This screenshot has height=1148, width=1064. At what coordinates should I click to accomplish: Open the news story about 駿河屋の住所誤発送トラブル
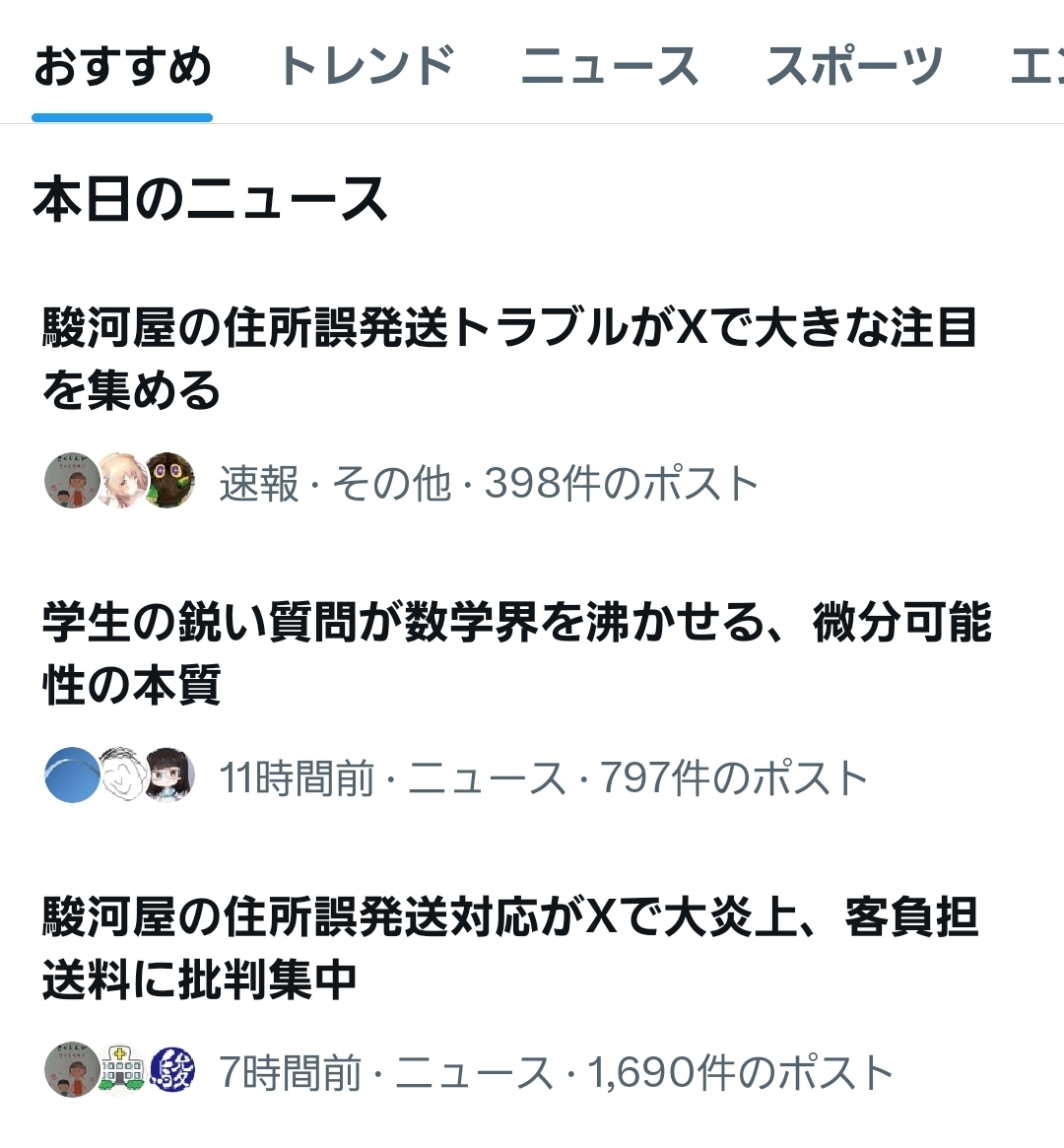coord(509,359)
